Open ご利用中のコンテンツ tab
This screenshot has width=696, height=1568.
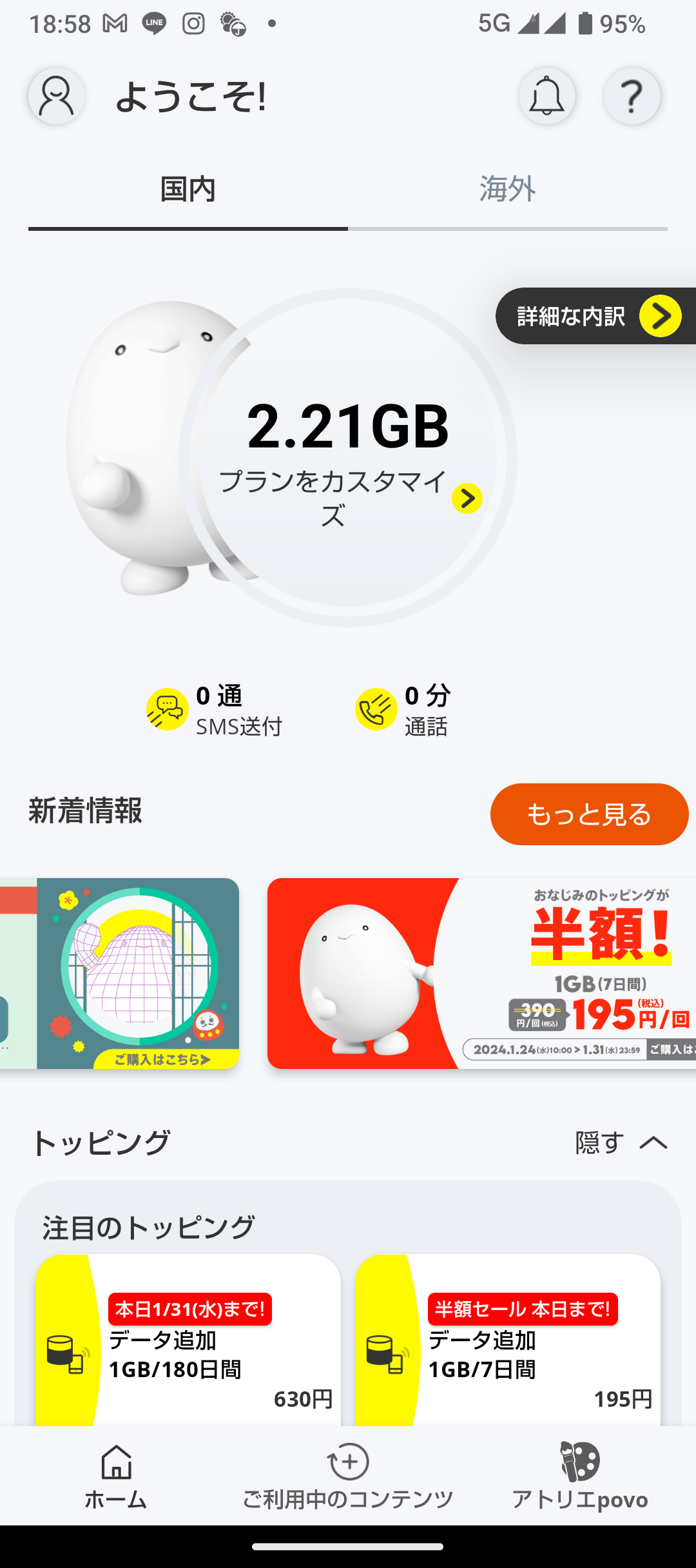coord(348,1477)
